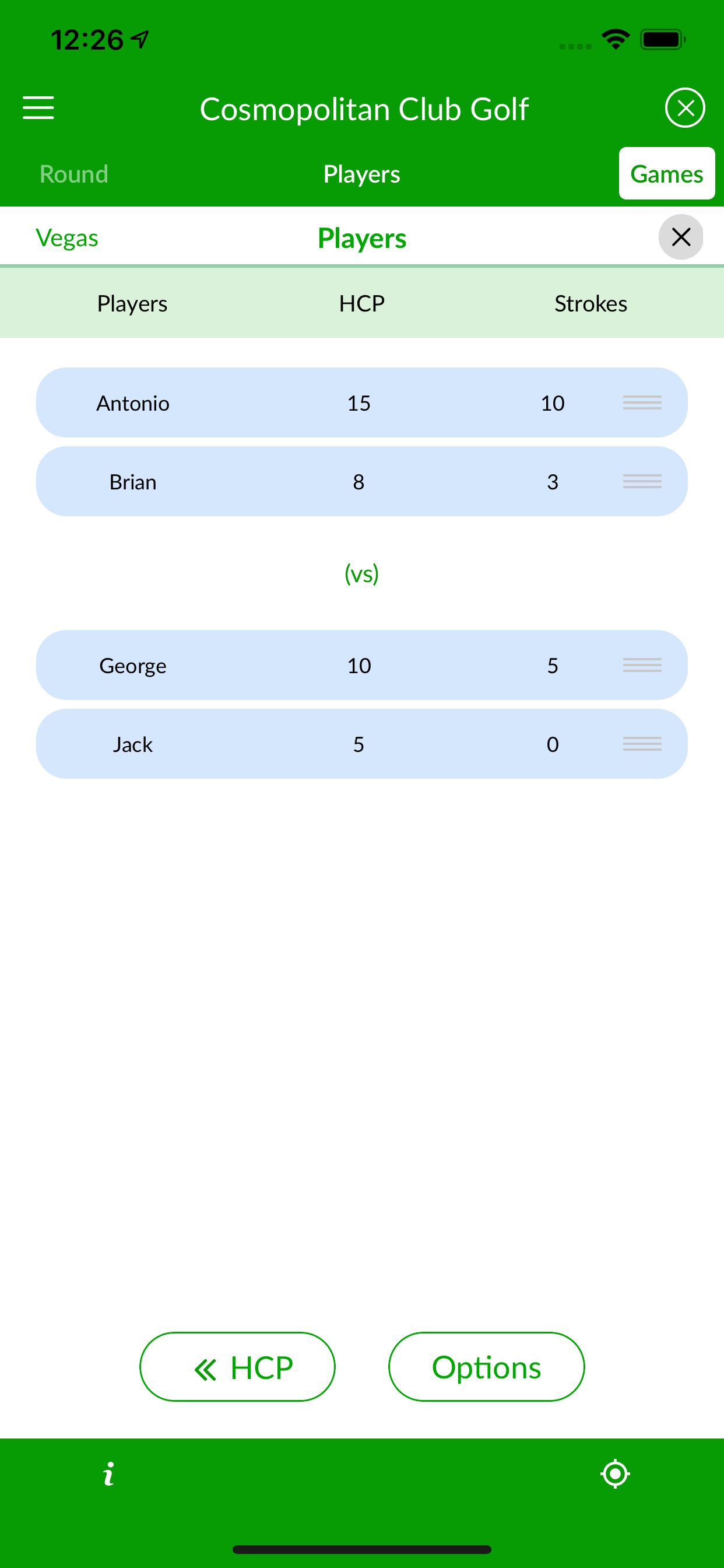Switch to the Round tab

point(73,174)
